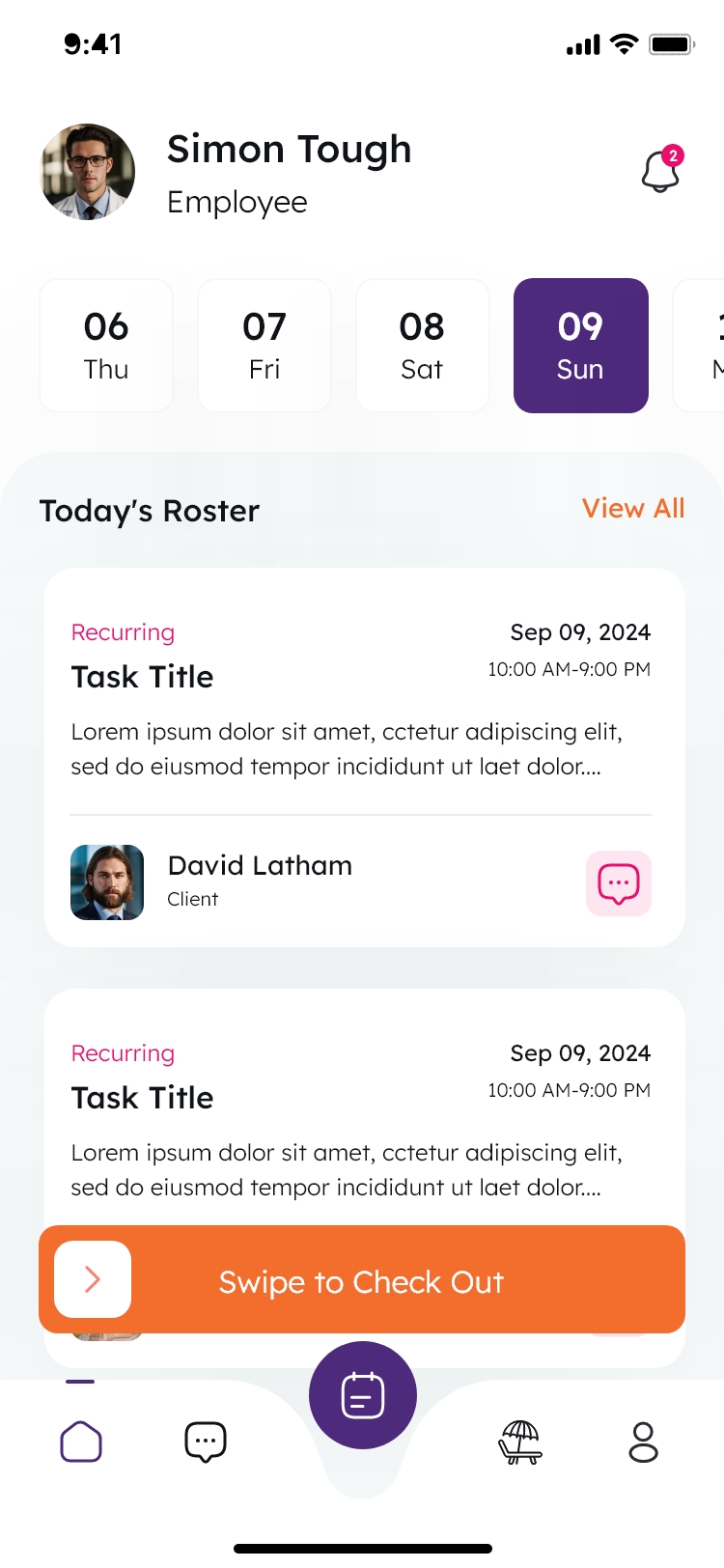
Task: Tap the highlighted Sunday 09 date card
Action: click(580, 345)
